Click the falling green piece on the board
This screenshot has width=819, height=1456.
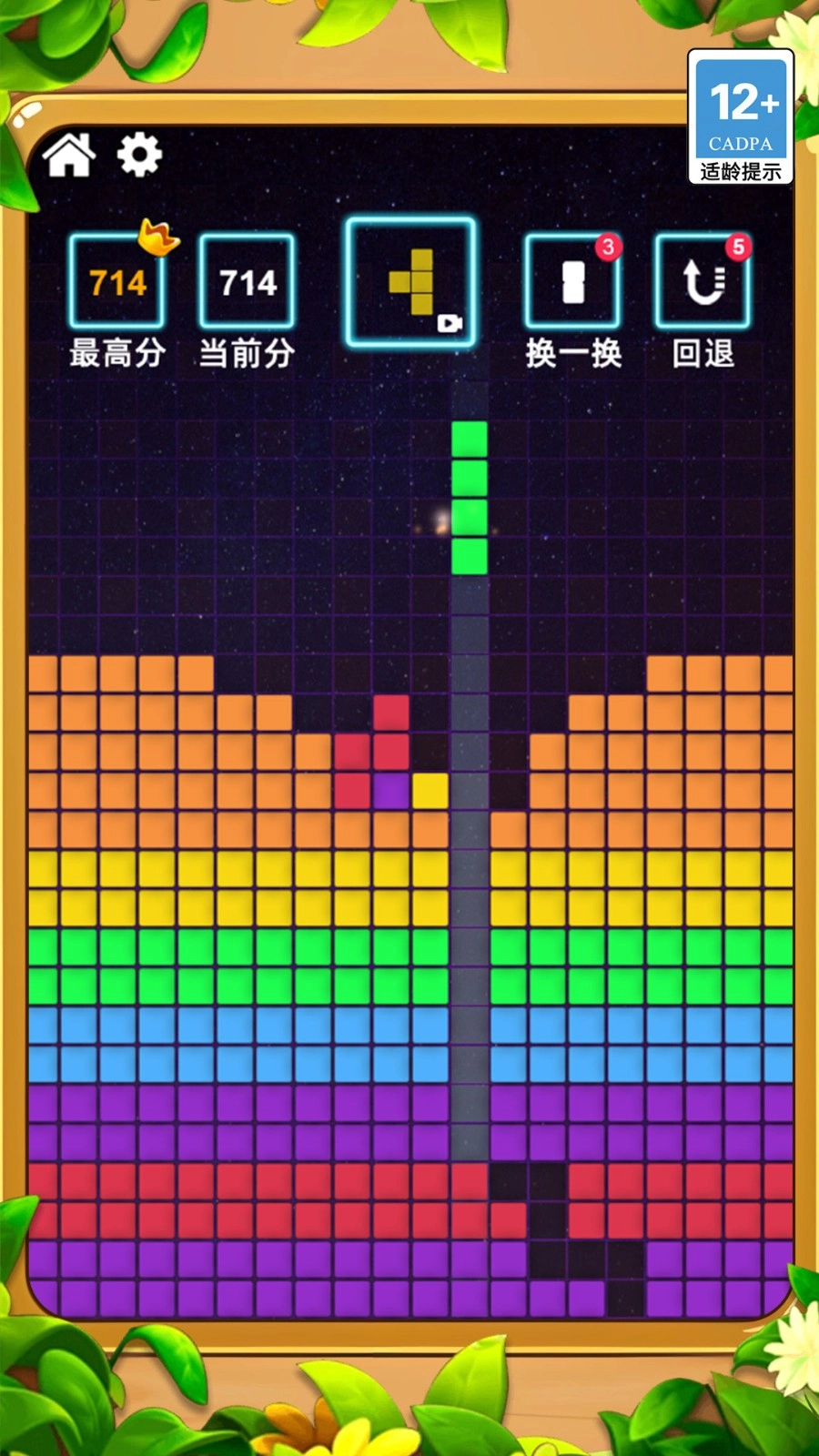tap(470, 496)
